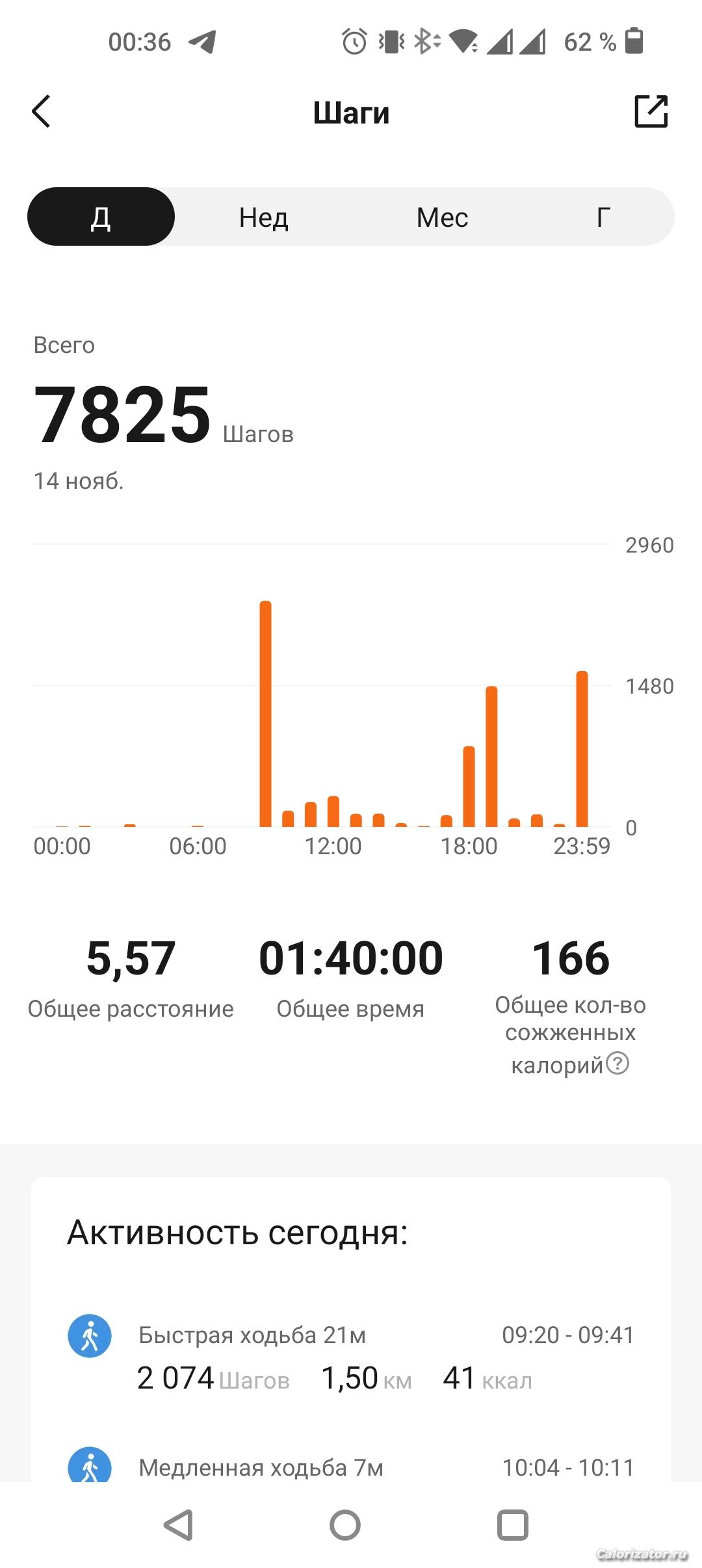Switch to the Мес tab
Viewport: 702px width, 1568px height.
442,217
